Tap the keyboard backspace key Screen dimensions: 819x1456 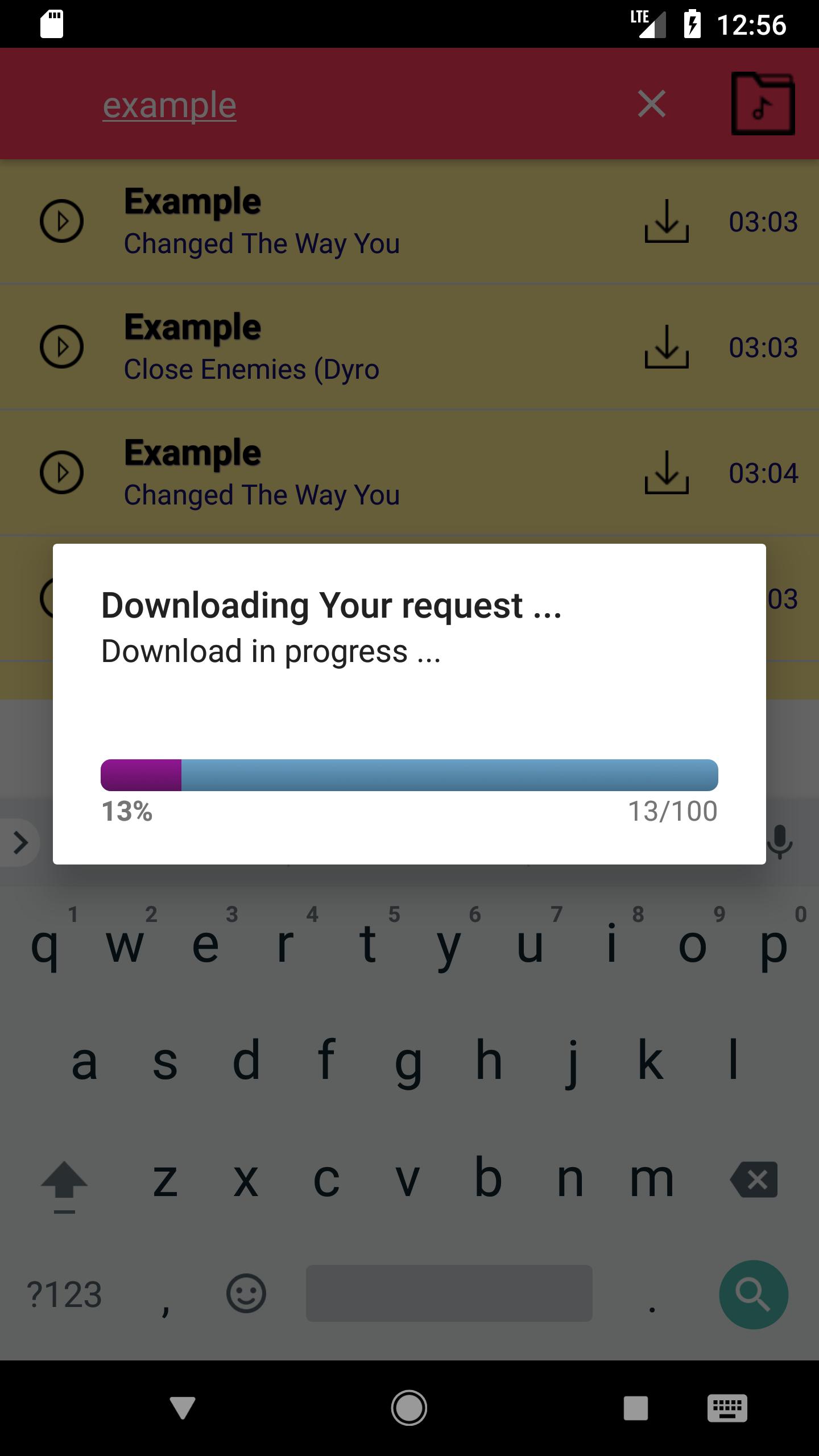754,1180
